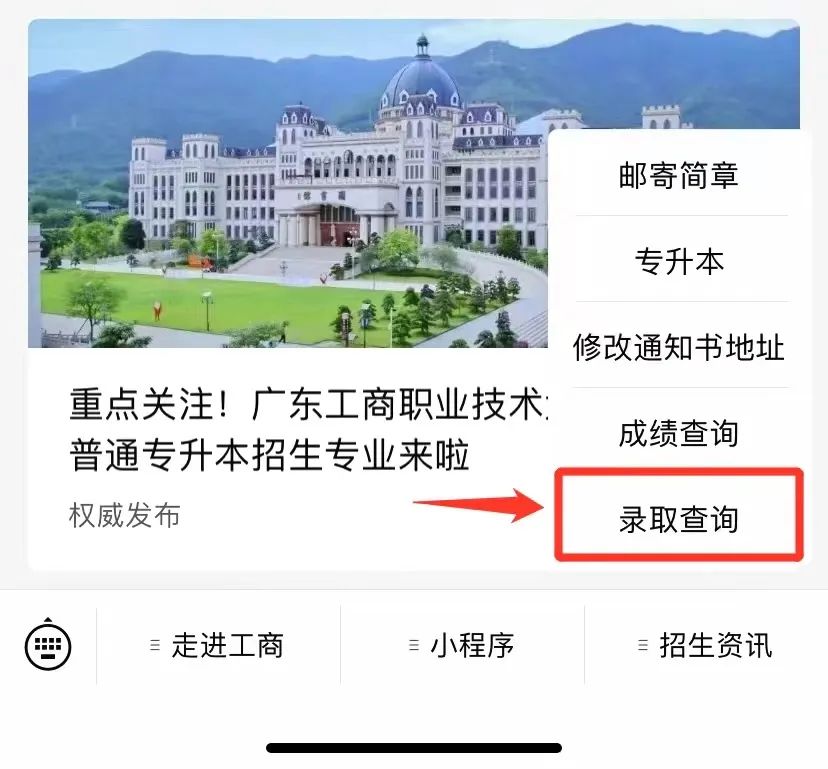
Task: Select 邮寄简章 from the popup menu
Action: pyautogui.click(x=679, y=176)
